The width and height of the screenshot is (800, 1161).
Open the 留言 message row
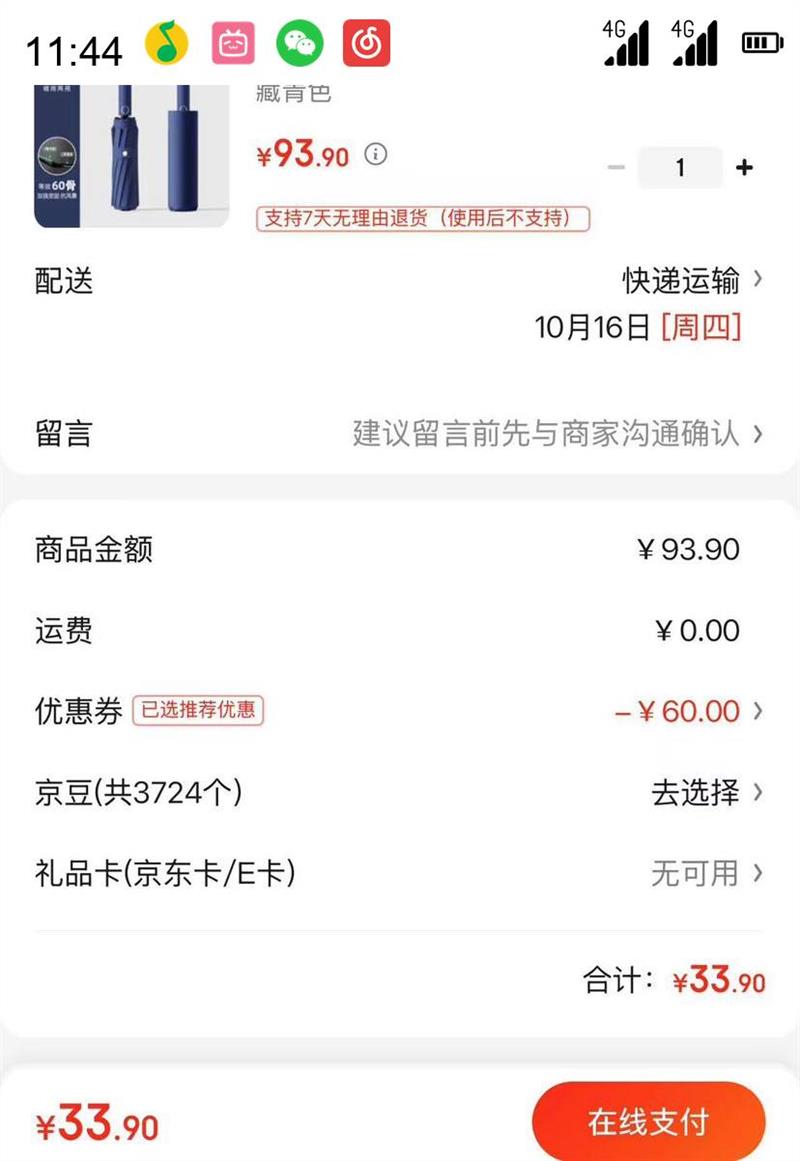pos(400,434)
